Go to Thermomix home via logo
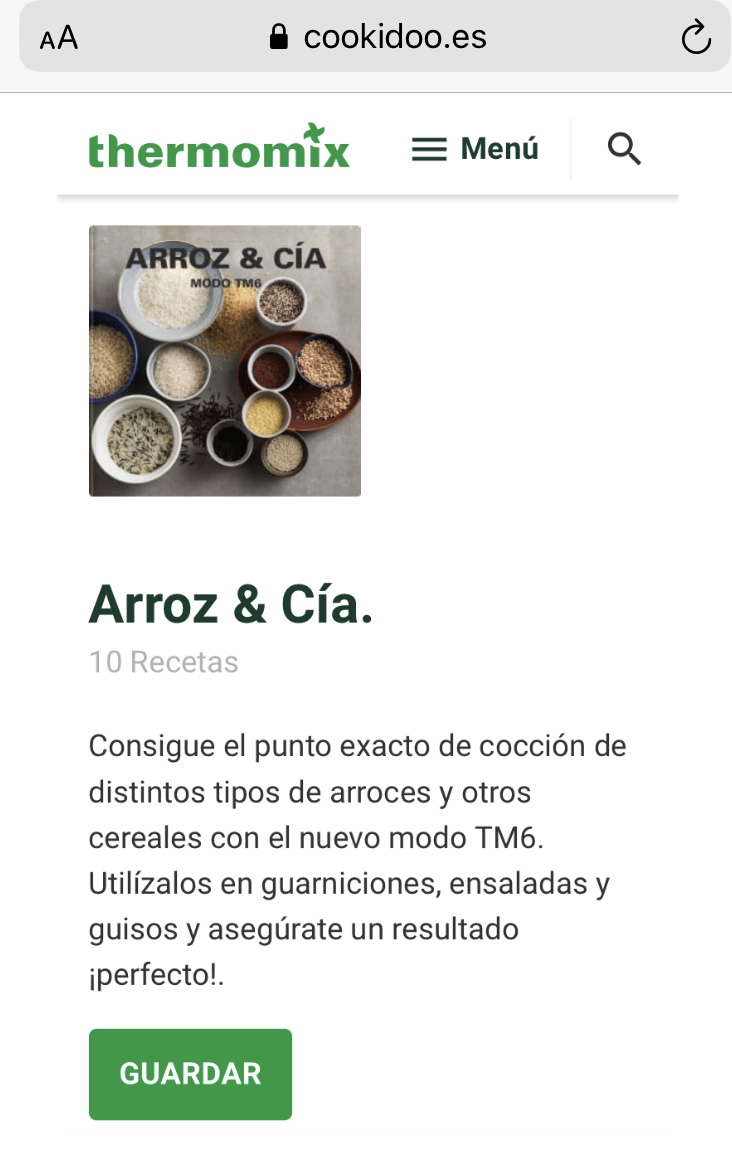Screen dimensions: 732x1174 coord(219,146)
